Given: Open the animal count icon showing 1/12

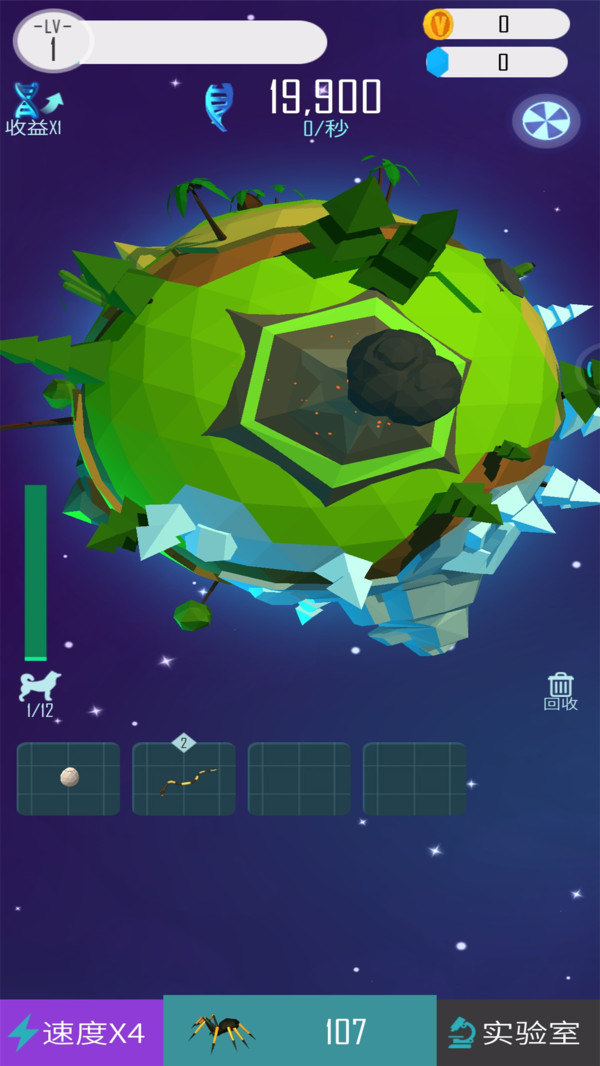Looking at the screenshot, I should [x=40, y=693].
